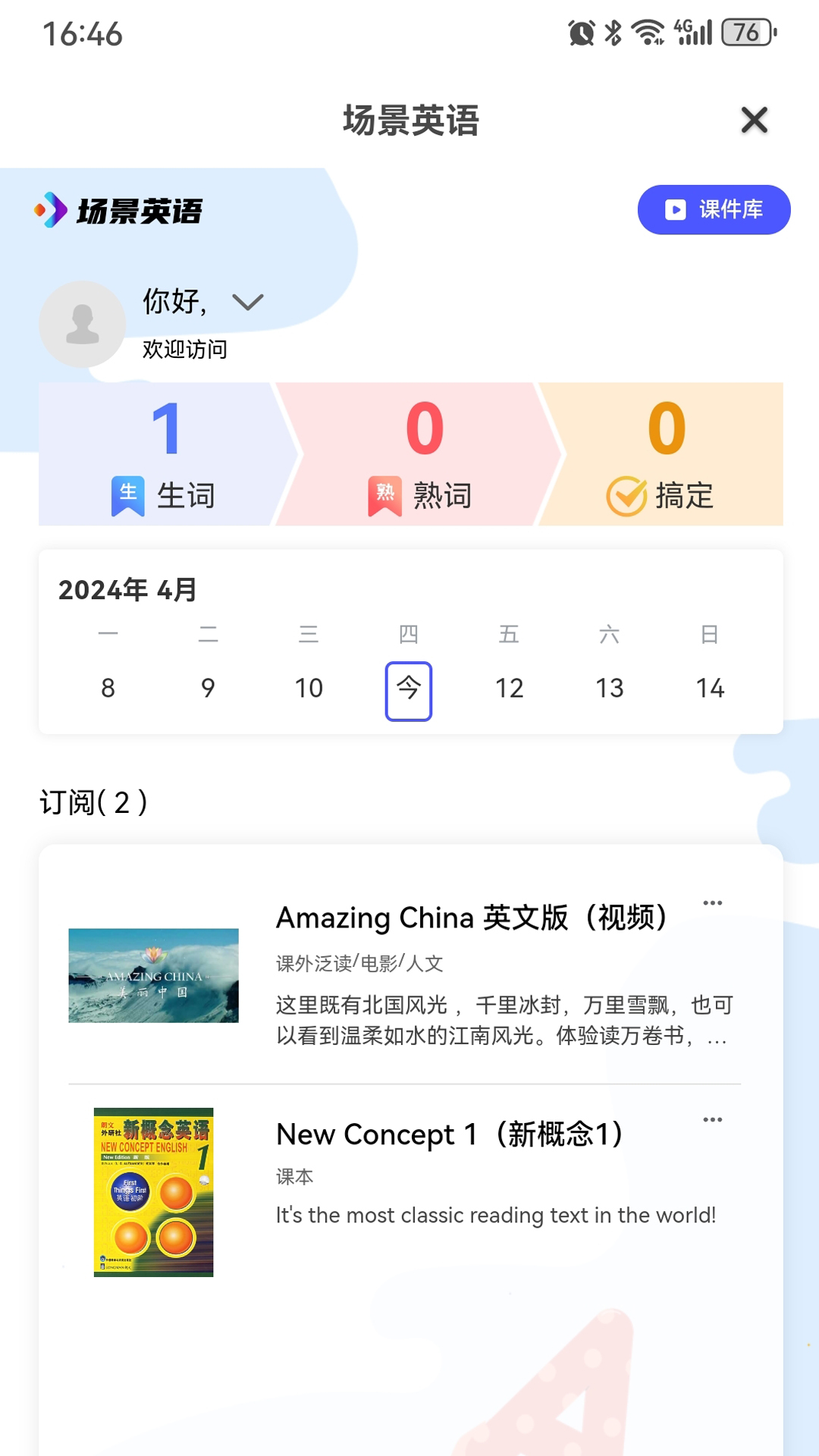Open Amazing China 英文版 course
Viewport: 819px width, 1456px height.
click(x=470, y=918)
